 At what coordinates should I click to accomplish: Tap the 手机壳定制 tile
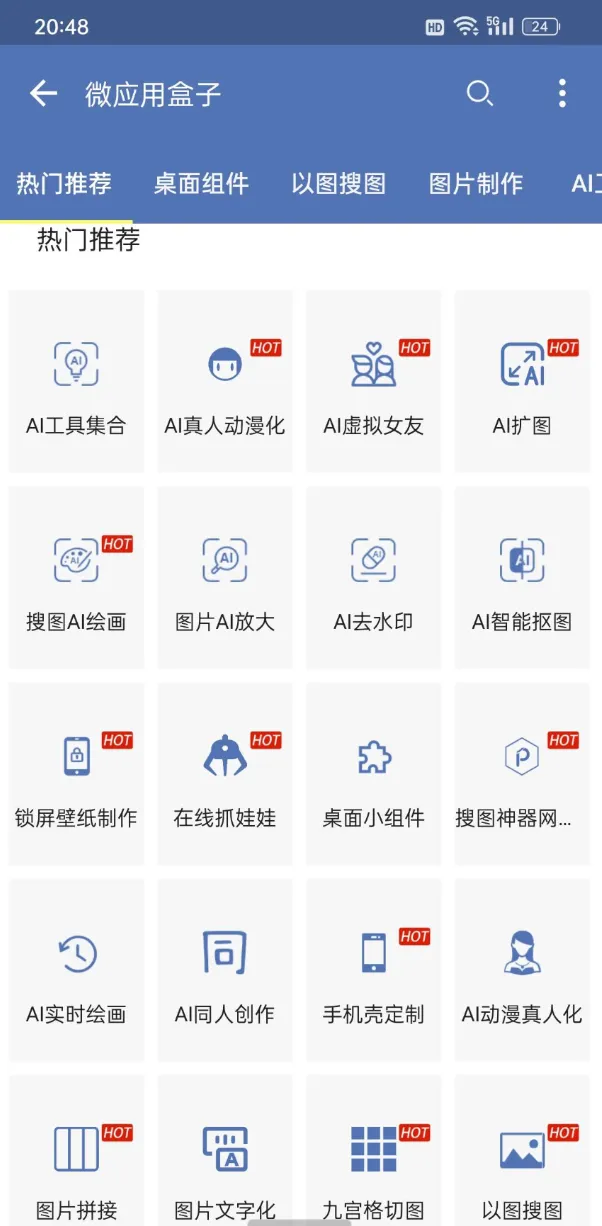pos(373,970)
